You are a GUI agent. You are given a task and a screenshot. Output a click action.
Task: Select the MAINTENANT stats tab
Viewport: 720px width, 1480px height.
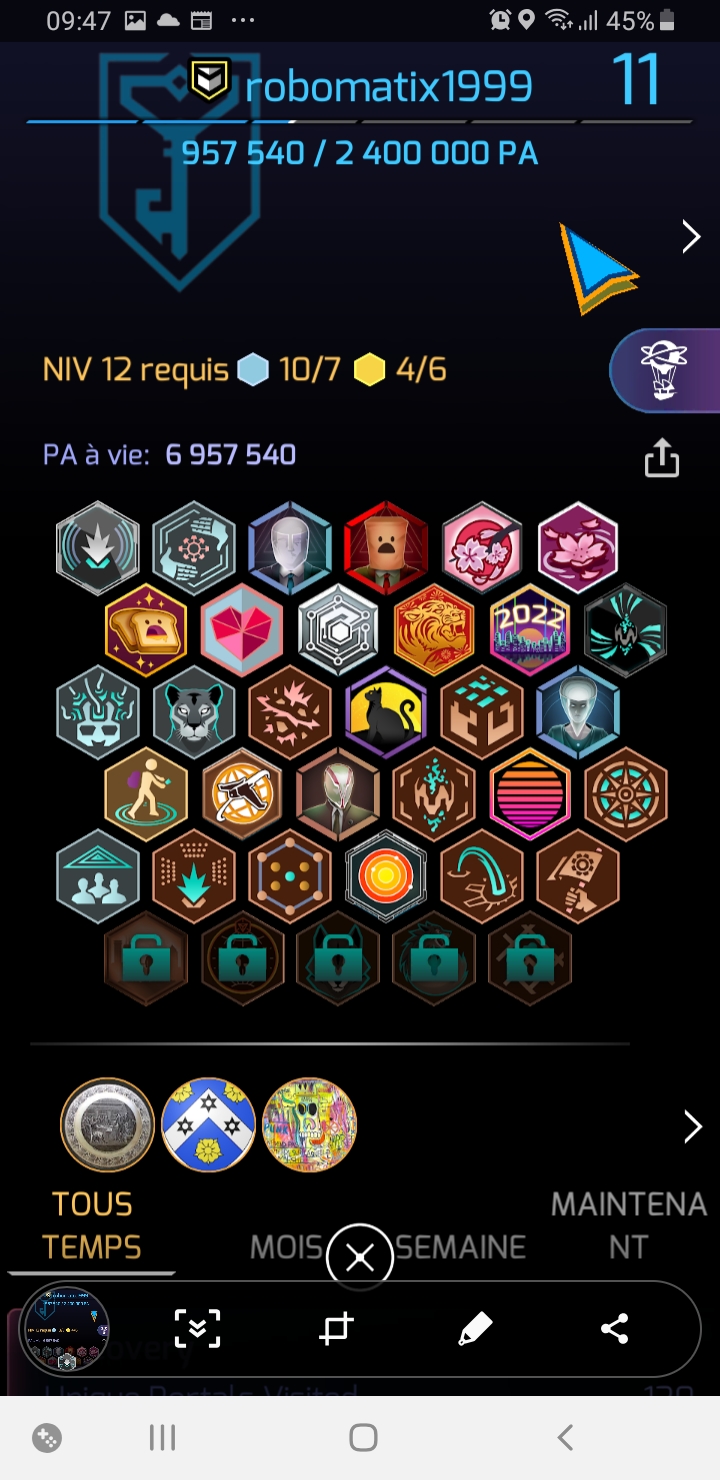click(x=628, y=1225)
